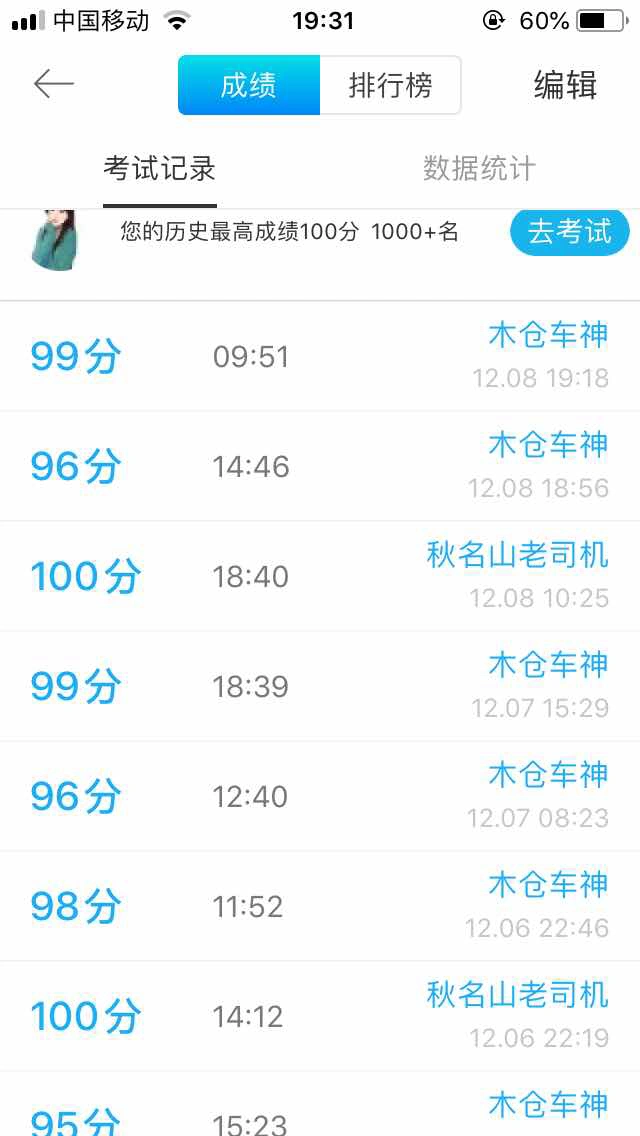Screen dimensions: 640x1136
Task: View the 100分 record from 12.06 22:19
Action: [320, 1016]
